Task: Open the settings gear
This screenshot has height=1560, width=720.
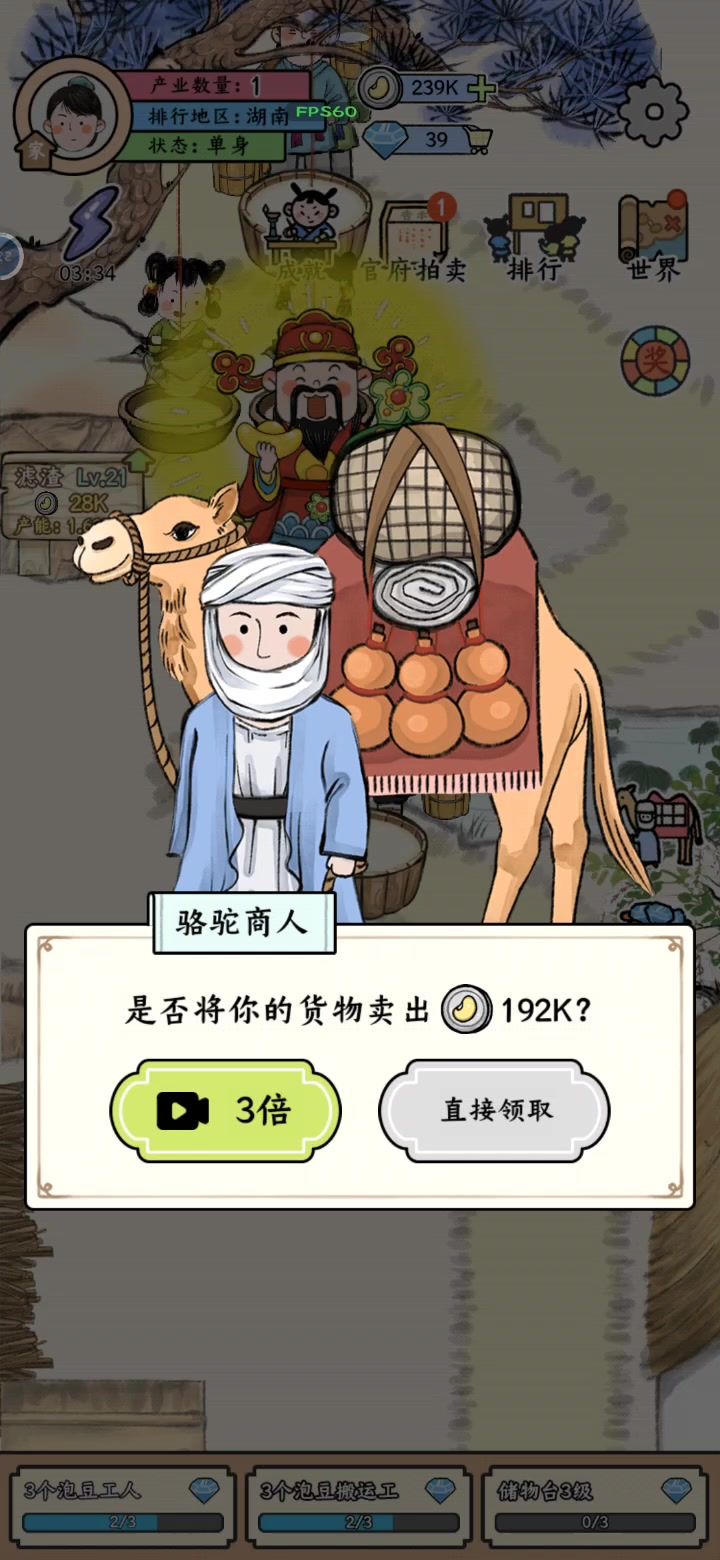Action: (652, 111)
